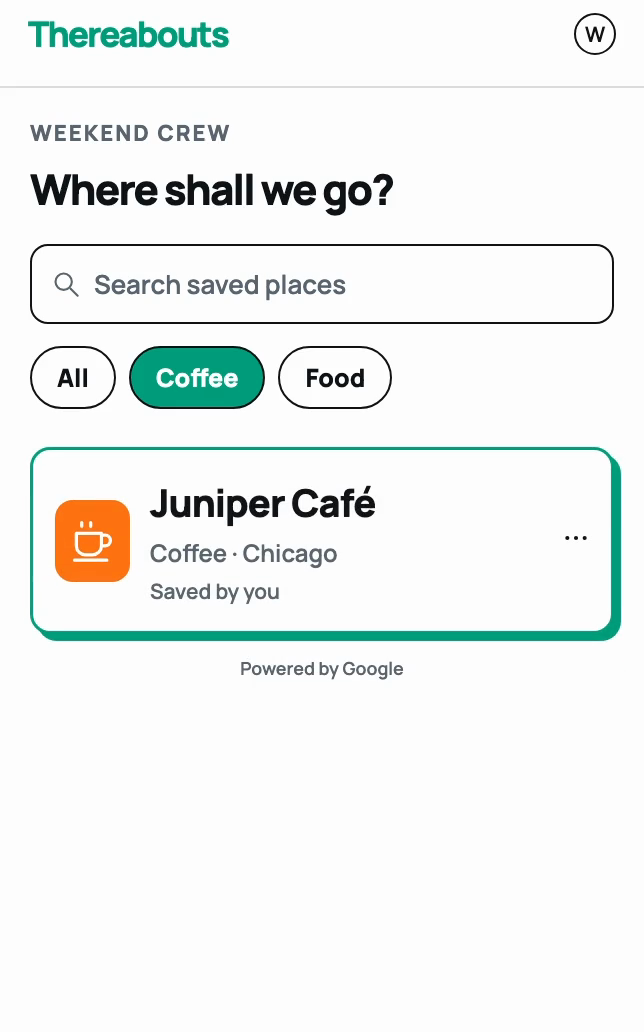Go to the Thereabouts home logo
Screen dimensions: 644x1032
point(128,35)
